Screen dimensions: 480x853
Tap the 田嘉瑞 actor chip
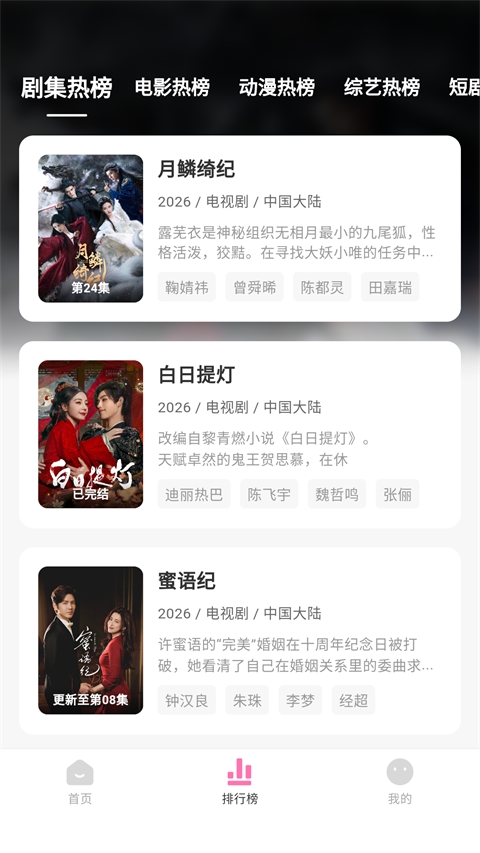pos(390,287)
